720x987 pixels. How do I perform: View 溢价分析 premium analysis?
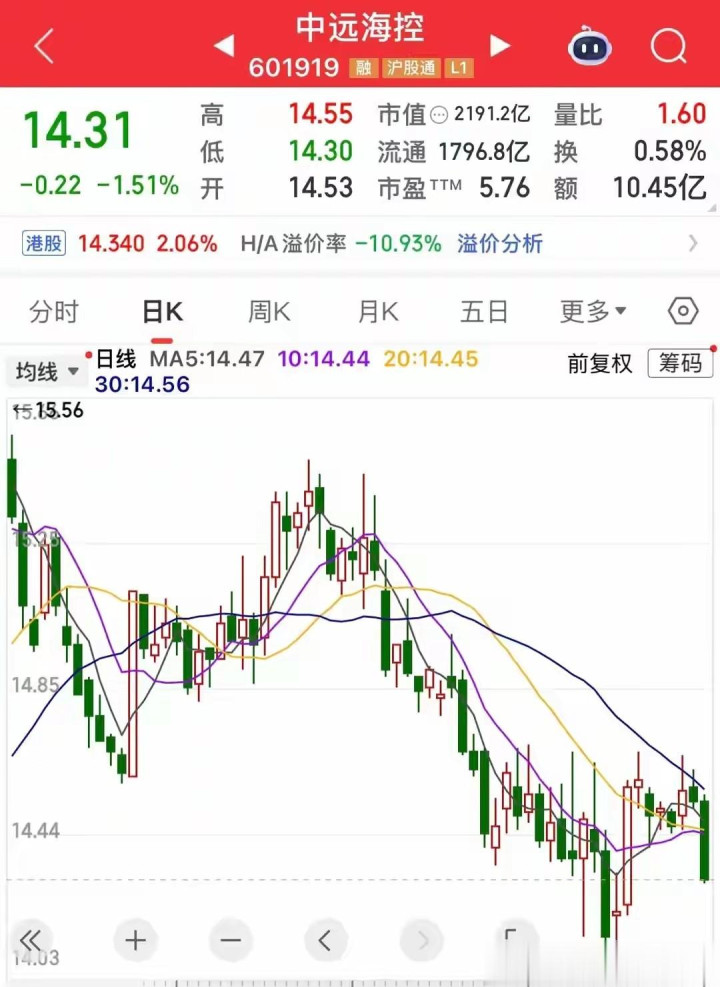(x=500, y=243)
